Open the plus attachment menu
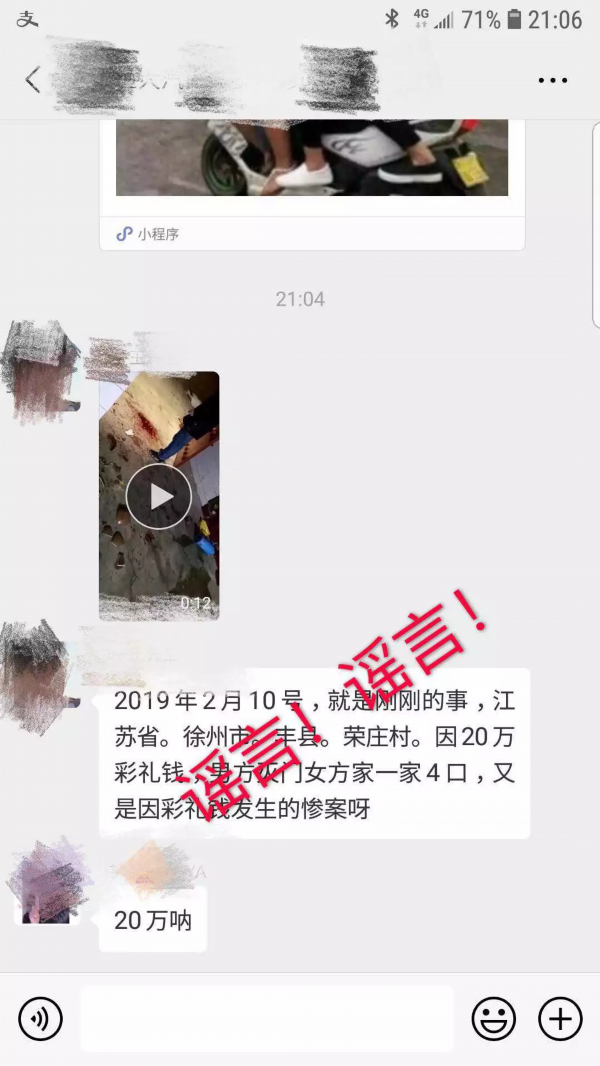 560,1019
